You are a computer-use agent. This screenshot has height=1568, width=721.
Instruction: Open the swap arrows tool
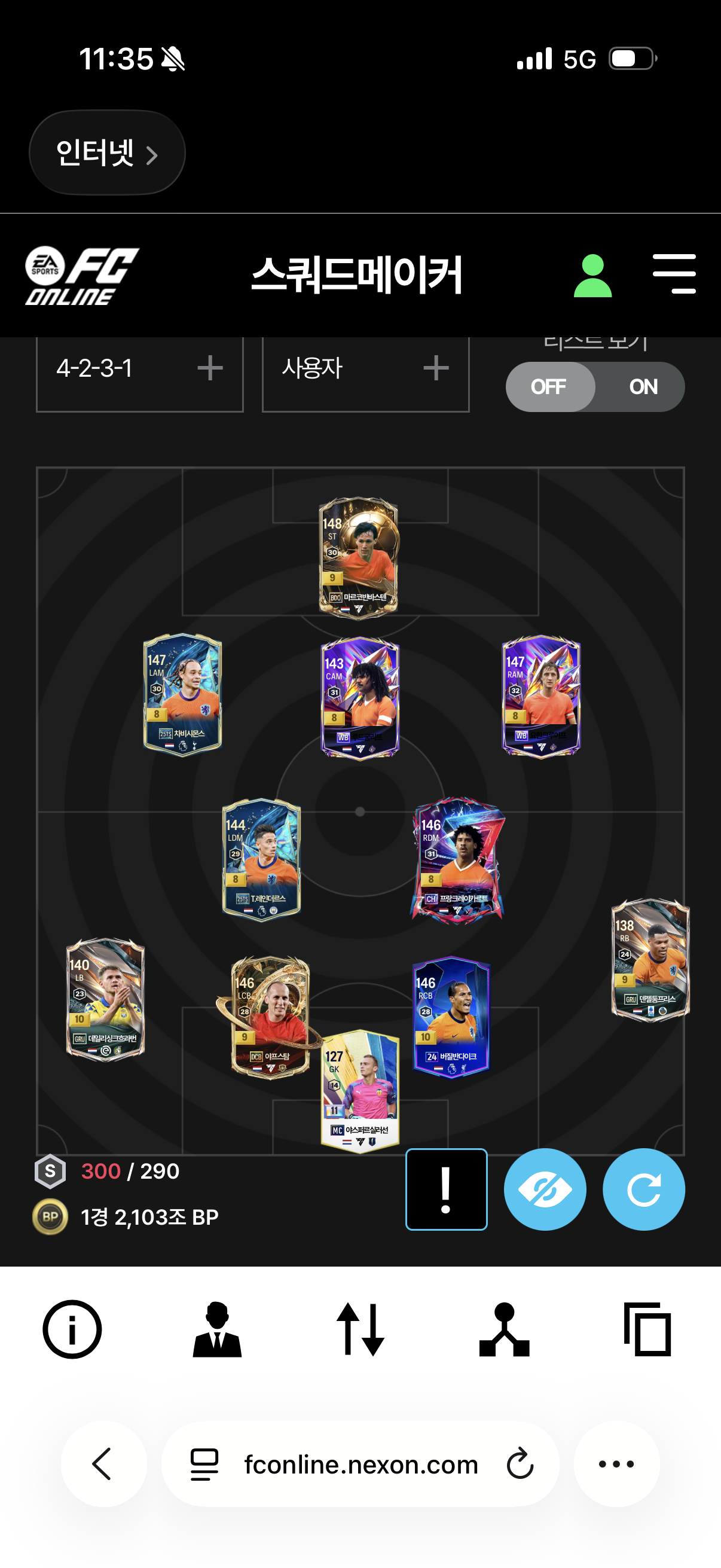[360, 1329]
